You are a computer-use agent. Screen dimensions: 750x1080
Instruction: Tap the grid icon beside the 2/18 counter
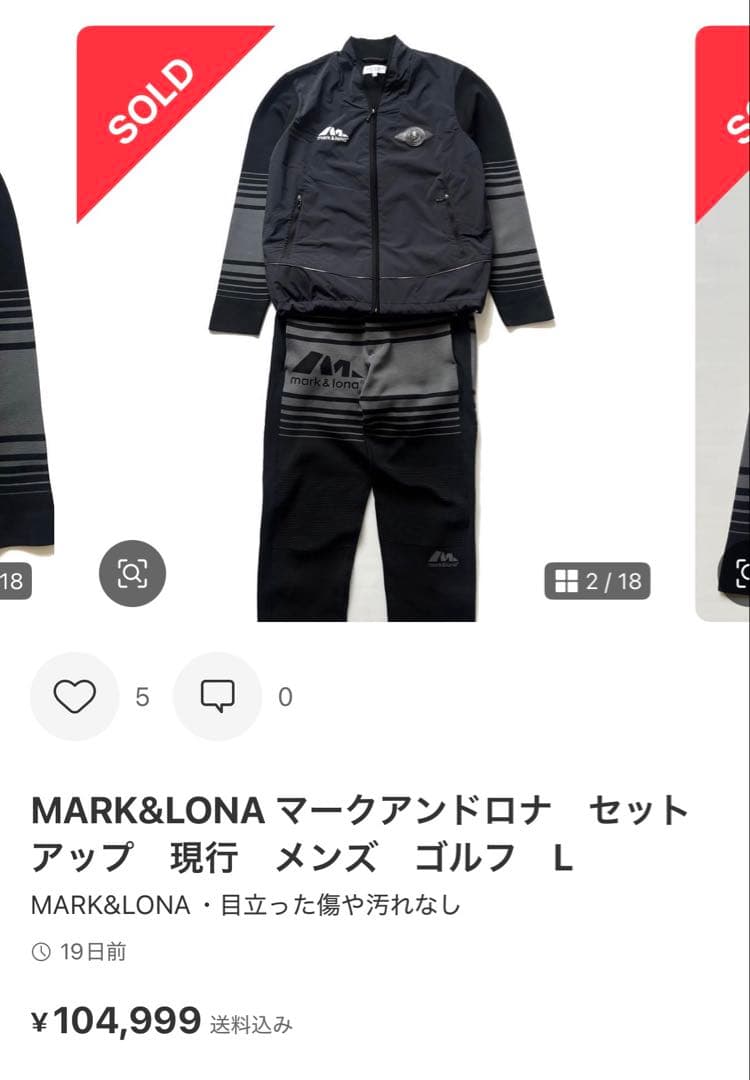(x=567, y=577)
